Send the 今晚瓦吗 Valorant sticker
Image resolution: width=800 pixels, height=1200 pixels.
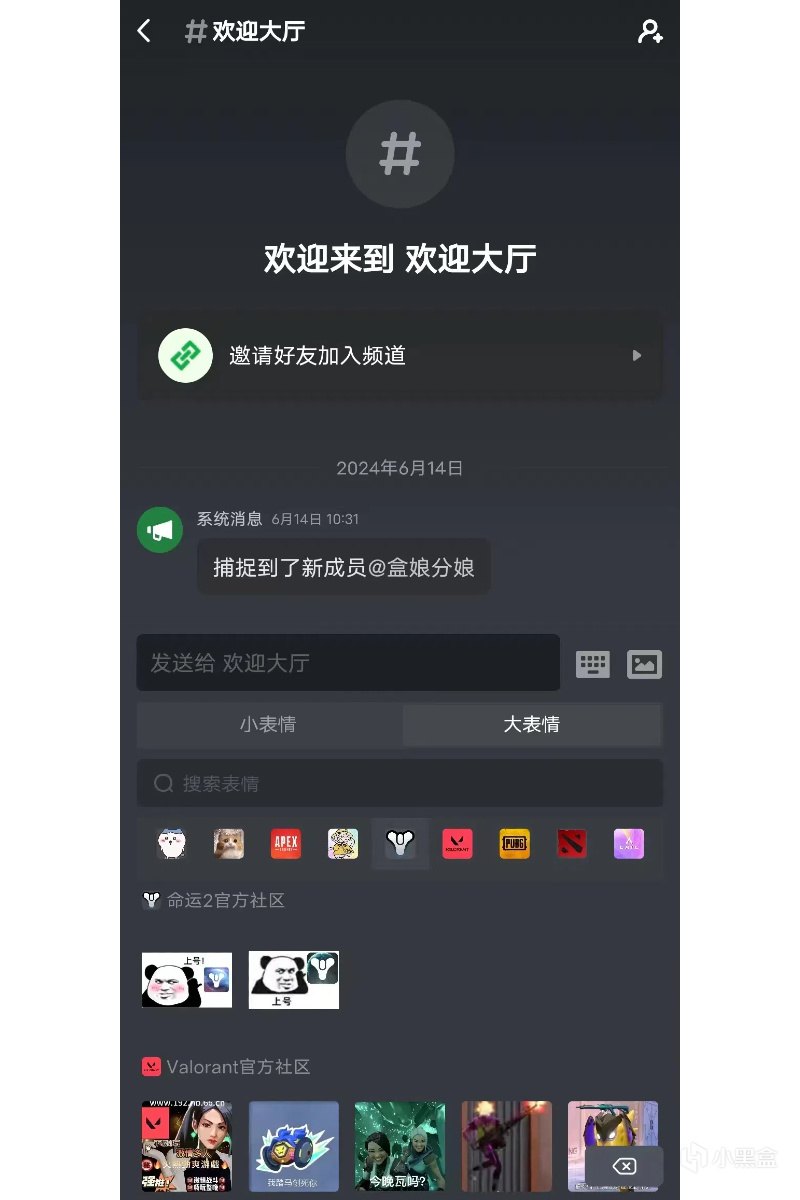click(400, 1146)
